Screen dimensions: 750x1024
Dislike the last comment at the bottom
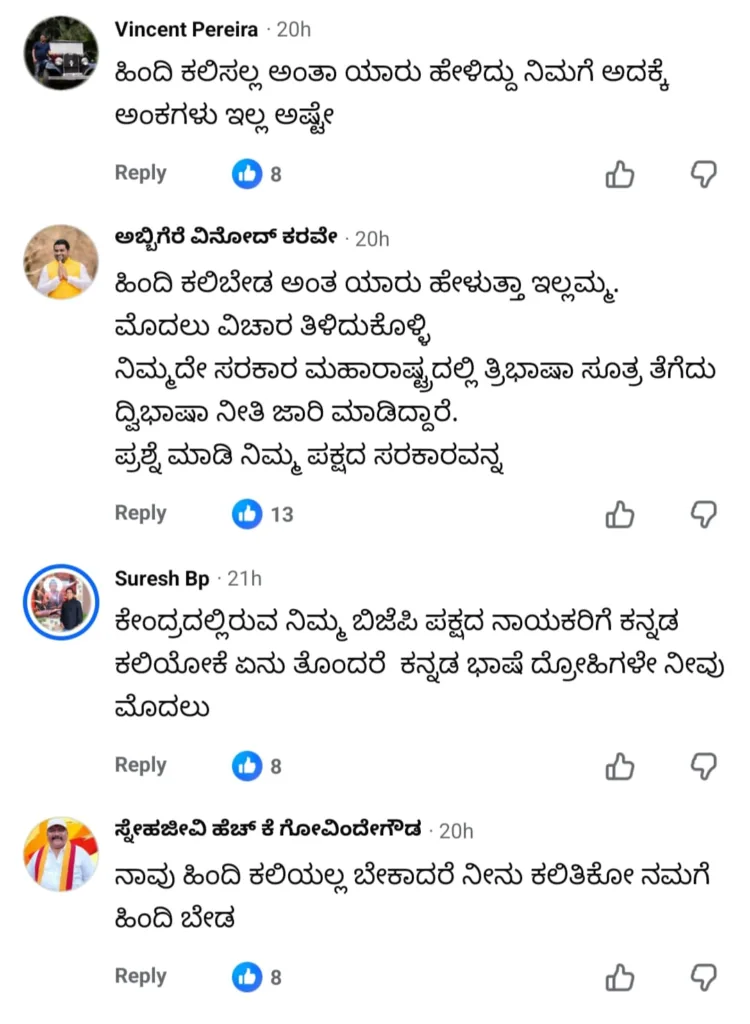(704, 977)
